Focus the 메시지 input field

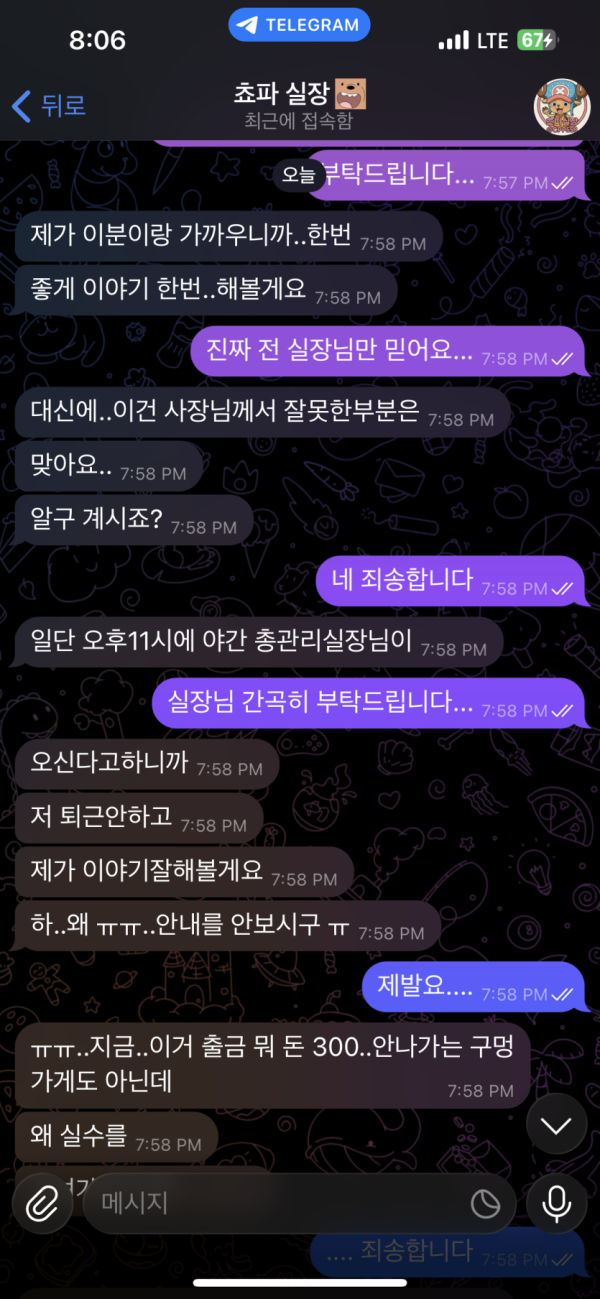click(270, 1203)
